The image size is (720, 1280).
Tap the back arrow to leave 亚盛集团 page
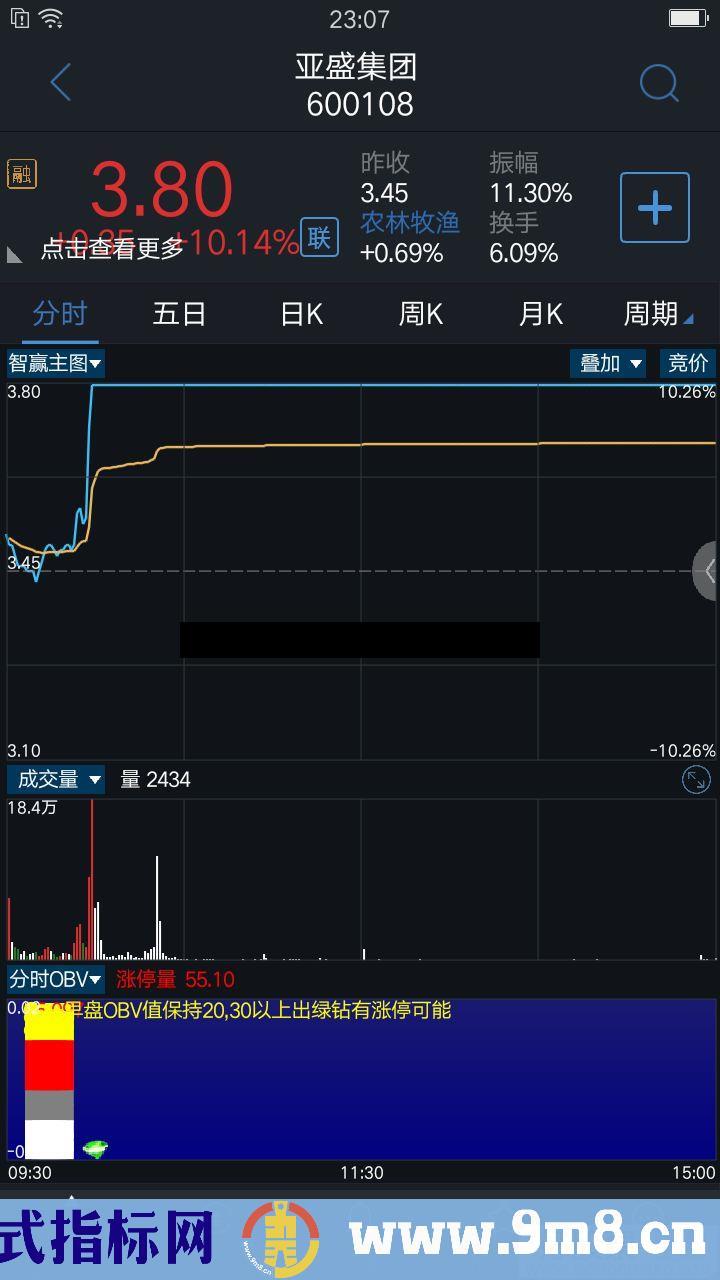pos(60,83)
